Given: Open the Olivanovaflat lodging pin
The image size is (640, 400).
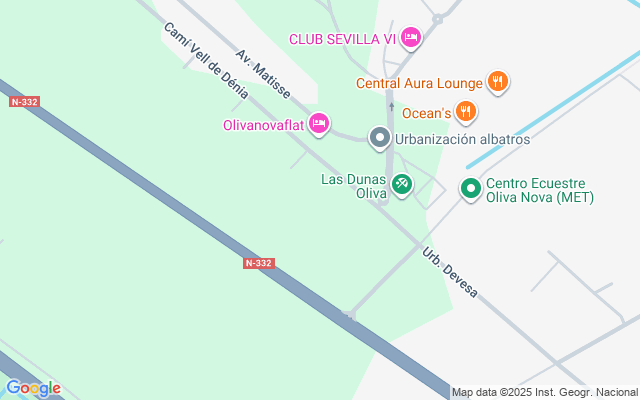Looking at the screenshot, I should coord(319,124).
